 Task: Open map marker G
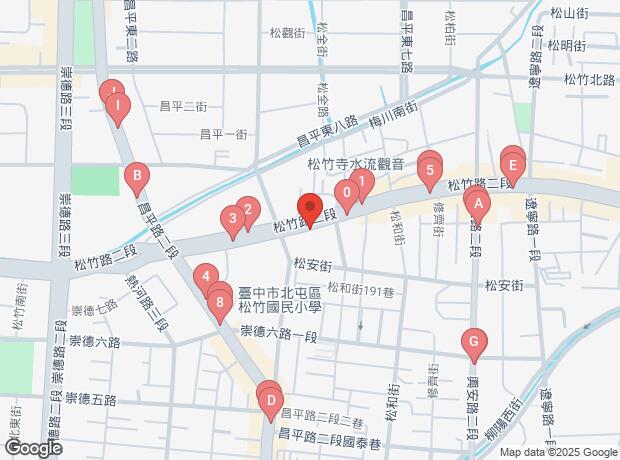(474, 343)
